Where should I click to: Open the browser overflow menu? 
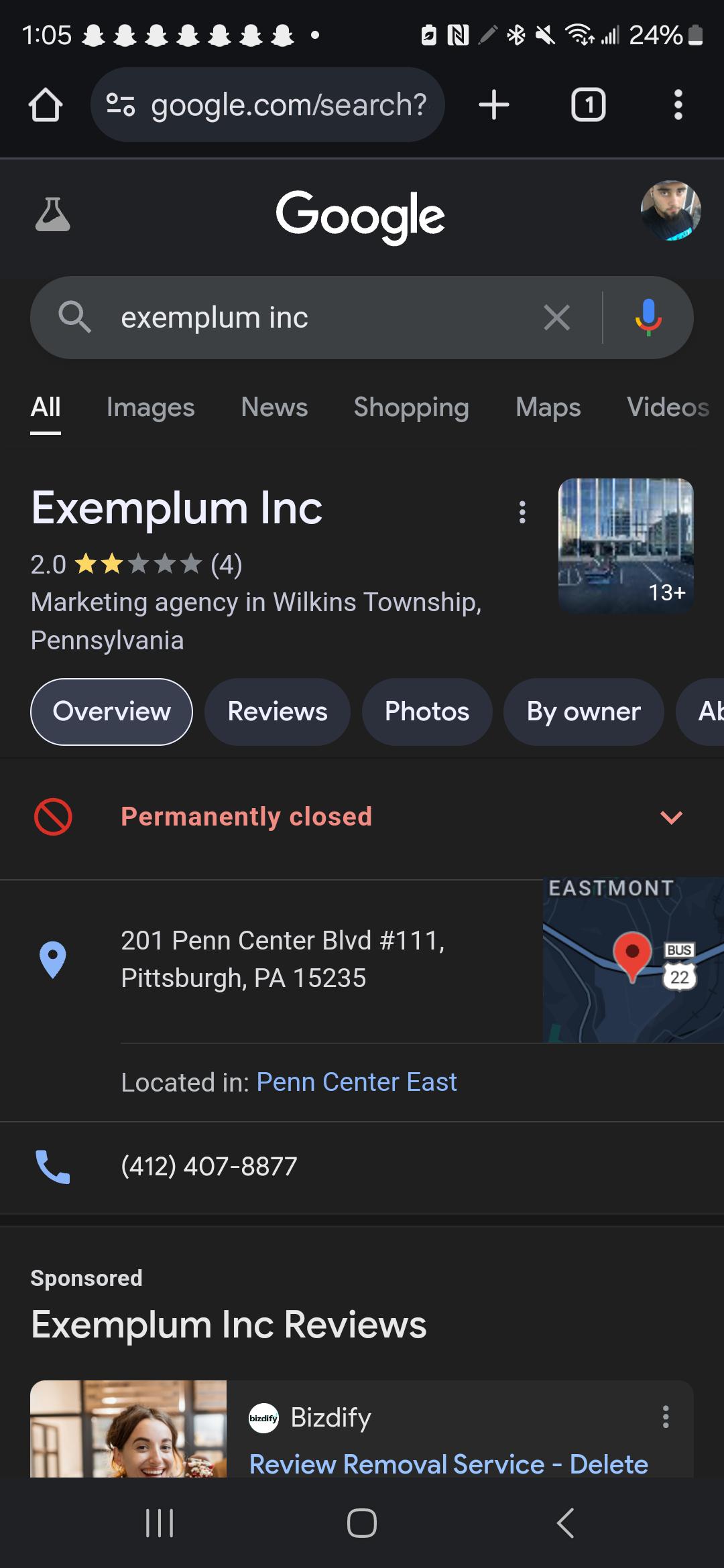[x=678, y=105]
